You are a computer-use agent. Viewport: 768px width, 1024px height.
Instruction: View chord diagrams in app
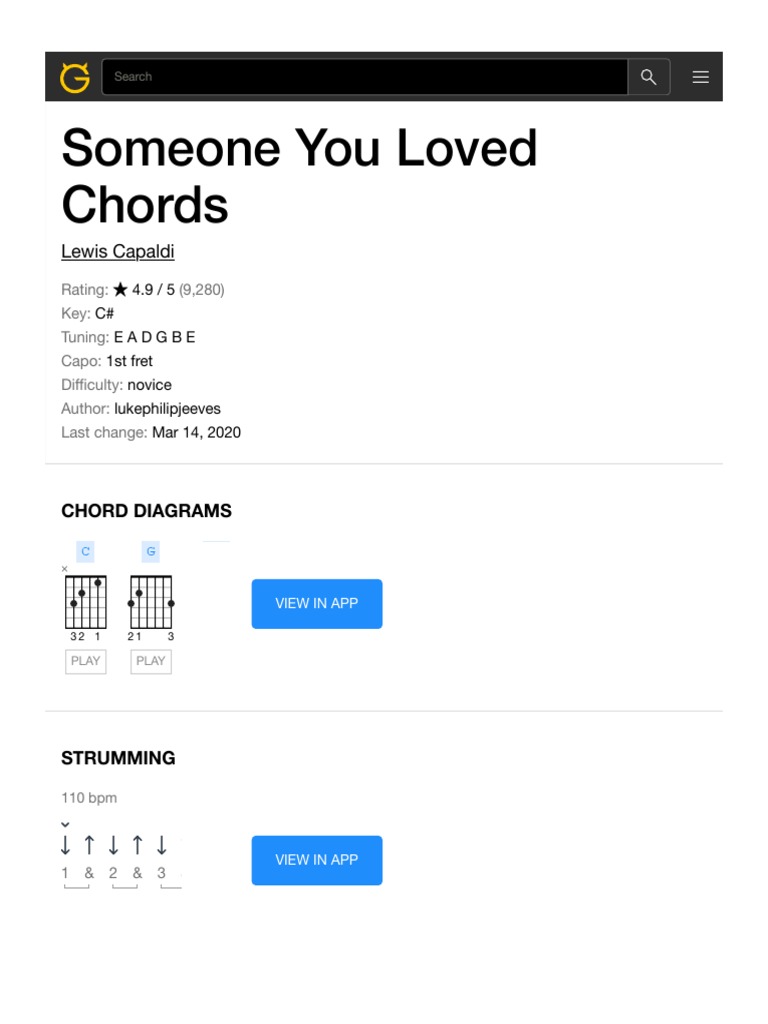(x=317, y=603)
